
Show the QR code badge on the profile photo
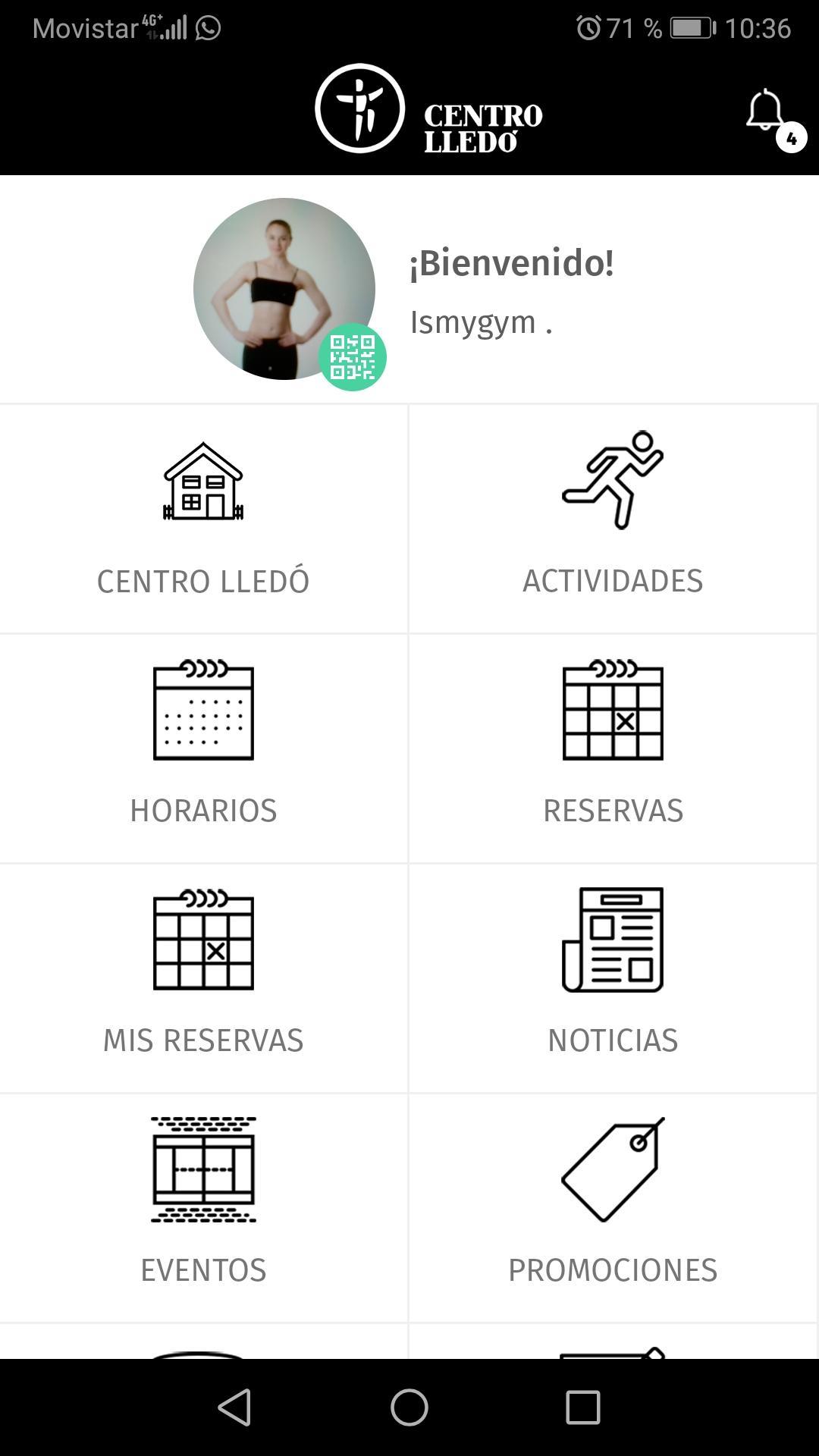click(353, 357)
